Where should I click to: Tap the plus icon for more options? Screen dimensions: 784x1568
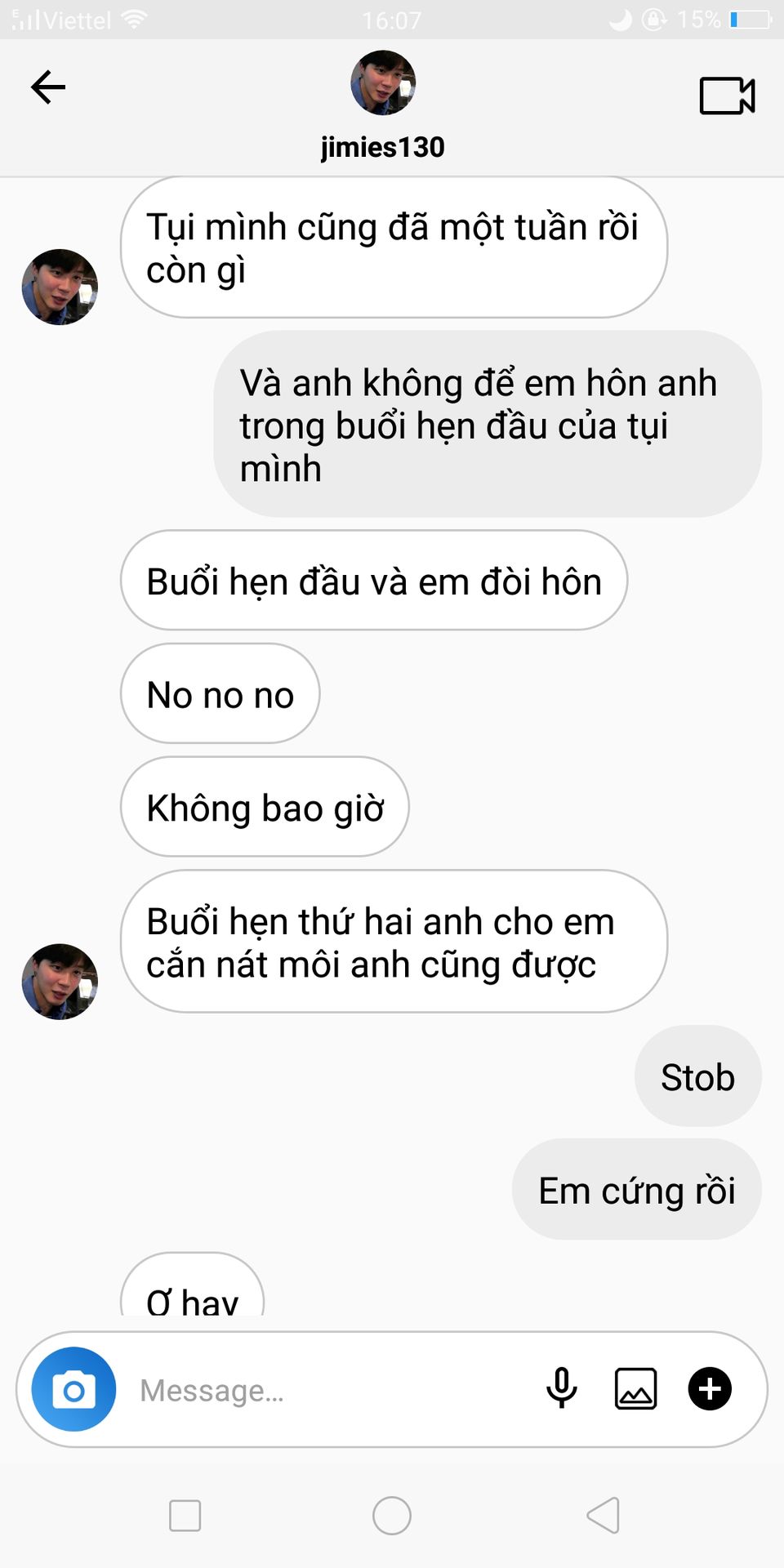point(710,1389)
